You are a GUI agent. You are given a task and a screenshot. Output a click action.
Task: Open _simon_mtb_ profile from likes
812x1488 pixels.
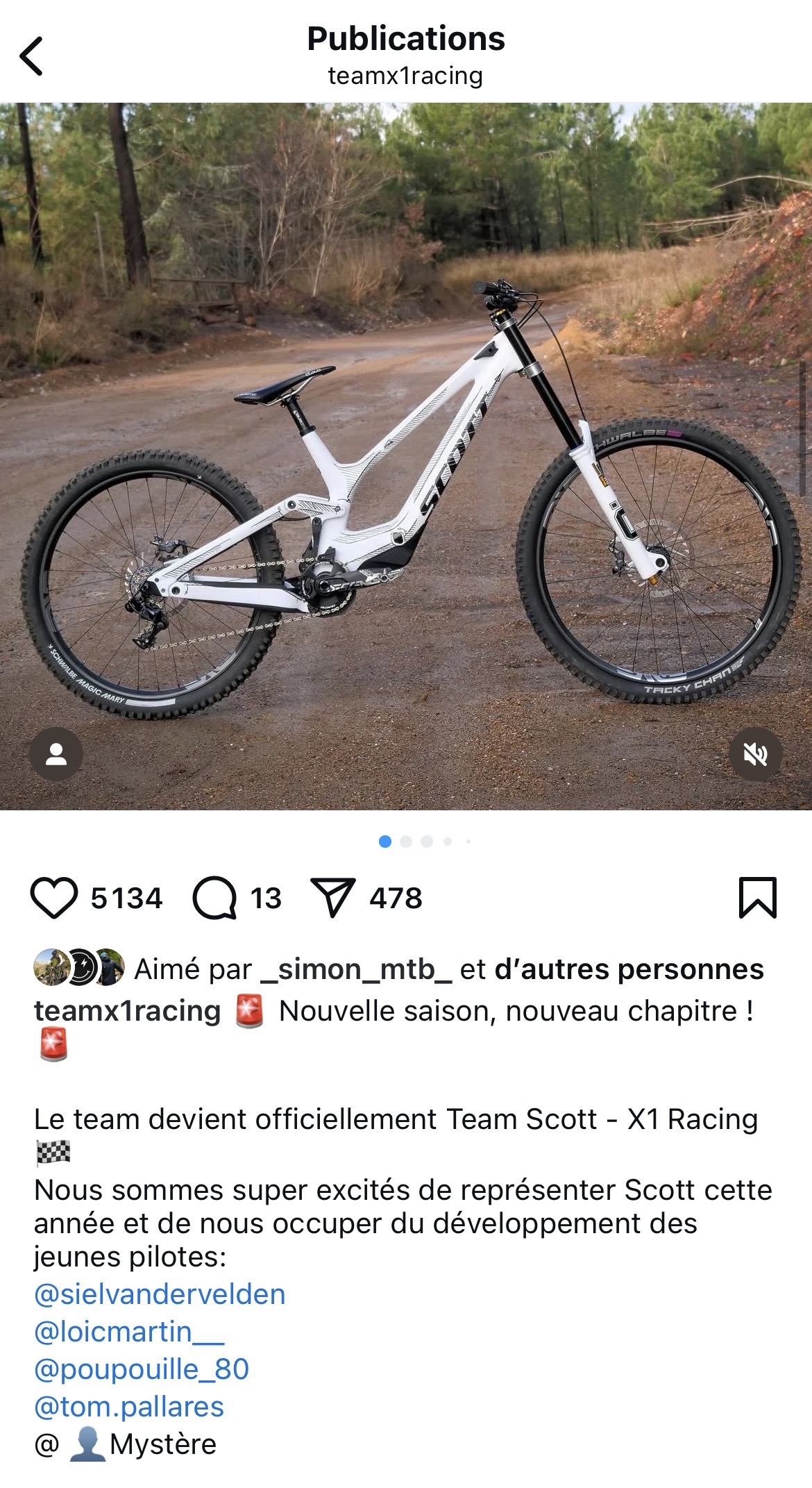(356, 969)
